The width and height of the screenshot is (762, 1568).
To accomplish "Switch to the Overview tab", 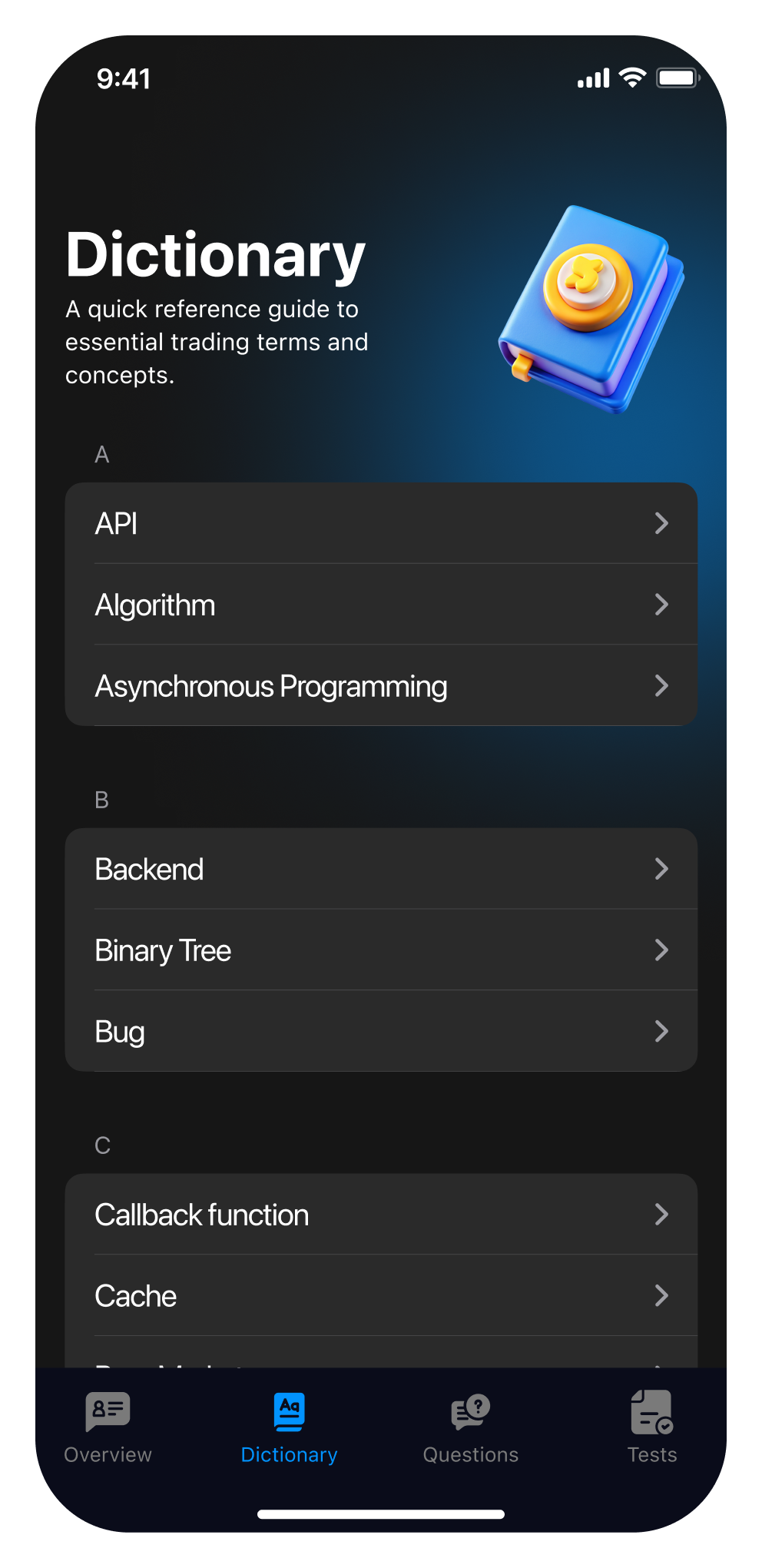I will coord(108,1428).
